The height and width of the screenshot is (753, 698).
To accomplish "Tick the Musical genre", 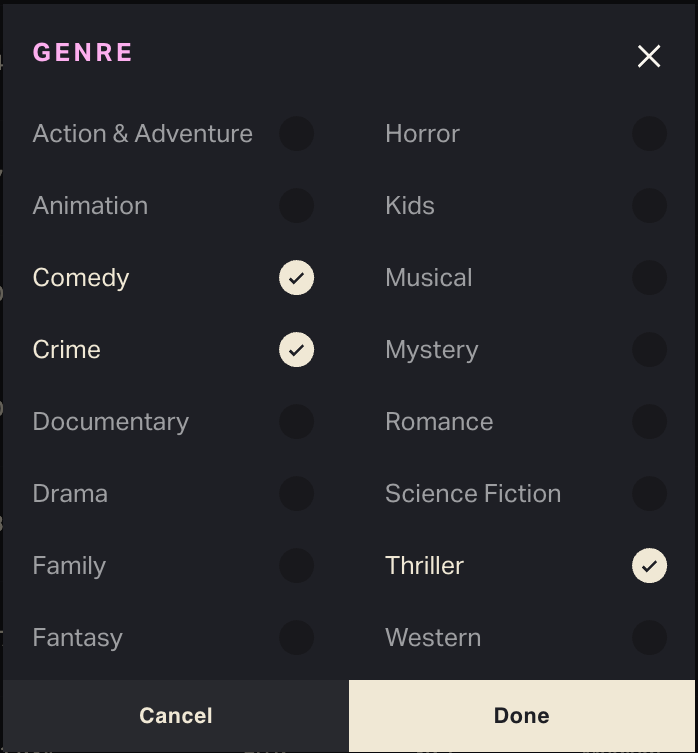I will pyautogui.click(x=649, y=278).
